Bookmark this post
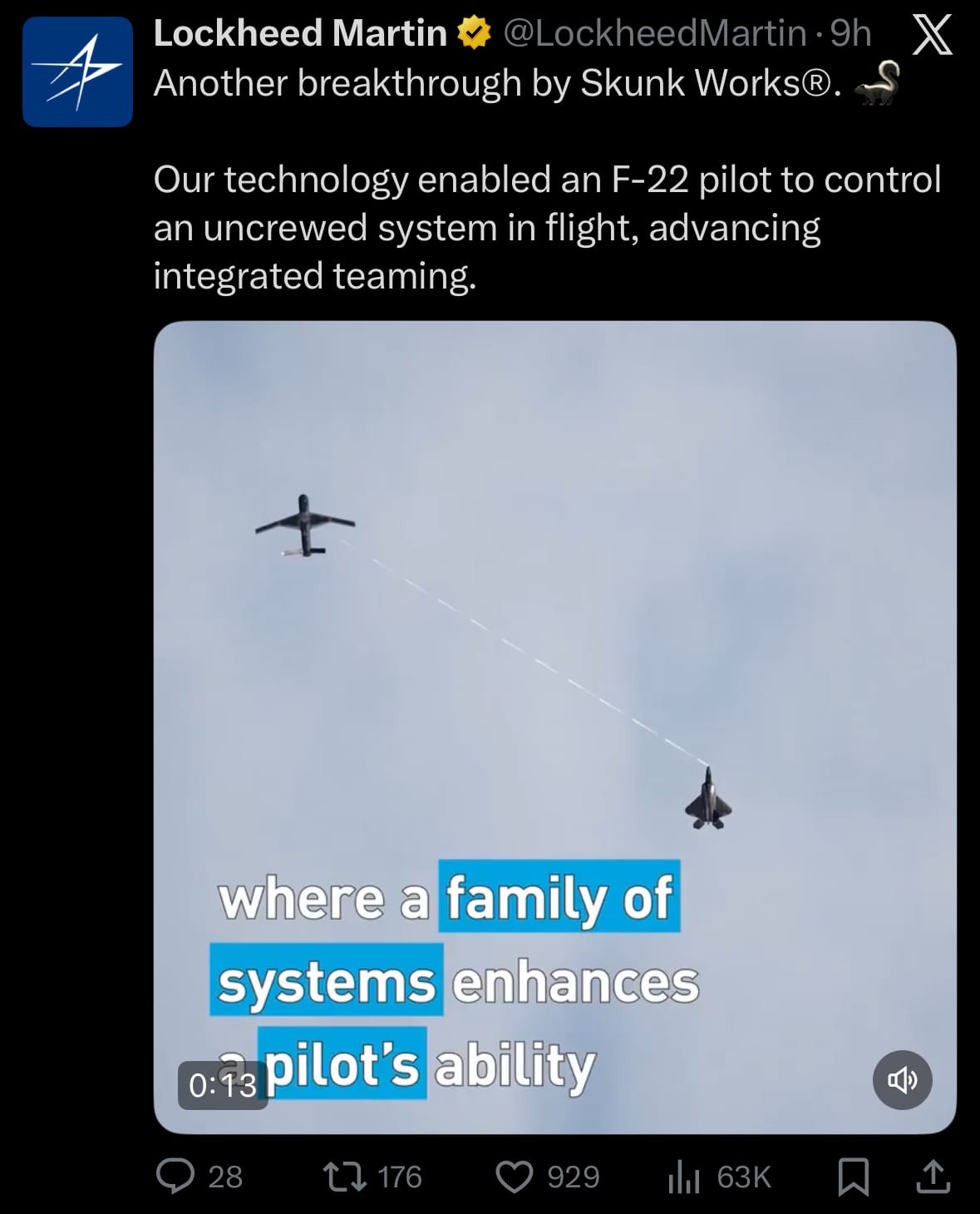 click(x=854, y=1177)
